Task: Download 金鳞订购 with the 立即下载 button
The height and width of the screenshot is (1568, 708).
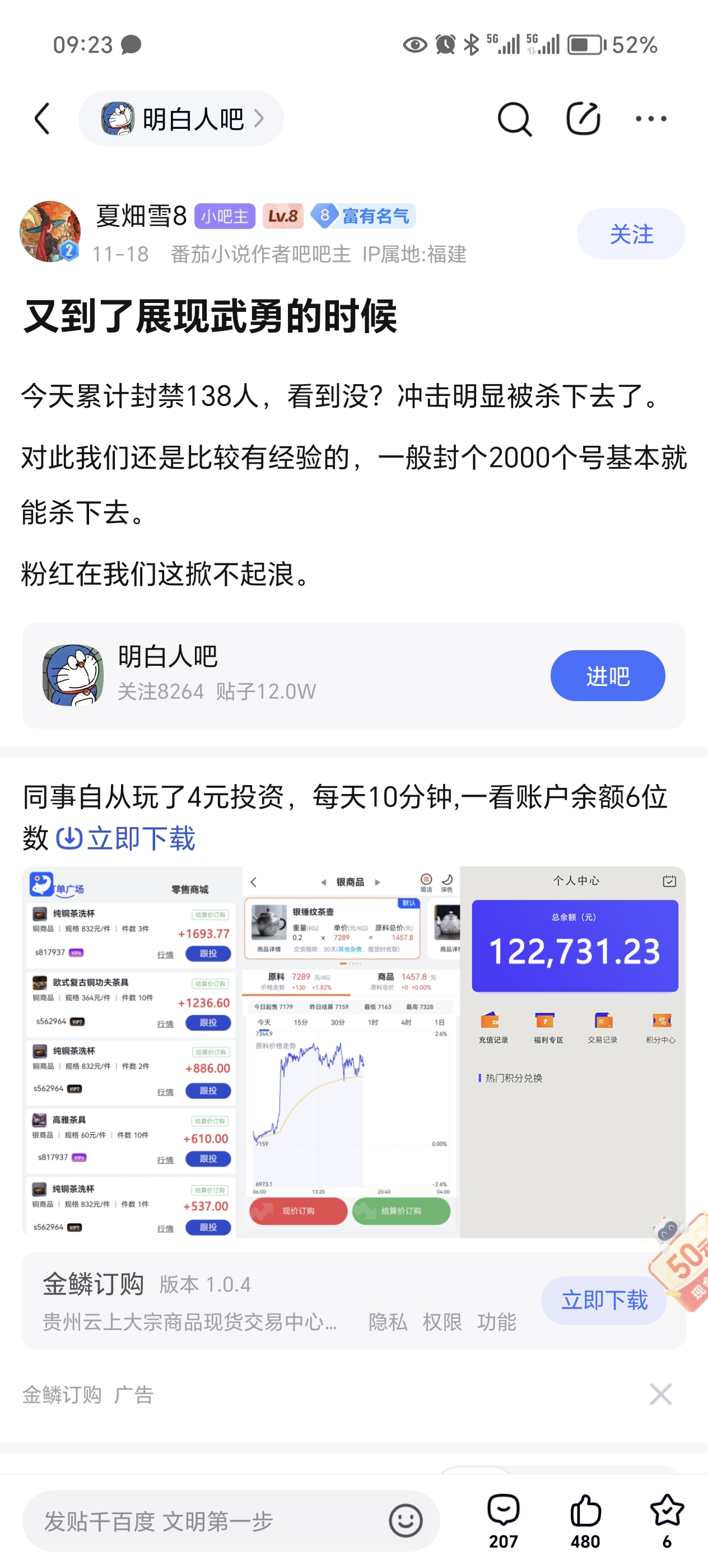Action: coord(603,1300)
